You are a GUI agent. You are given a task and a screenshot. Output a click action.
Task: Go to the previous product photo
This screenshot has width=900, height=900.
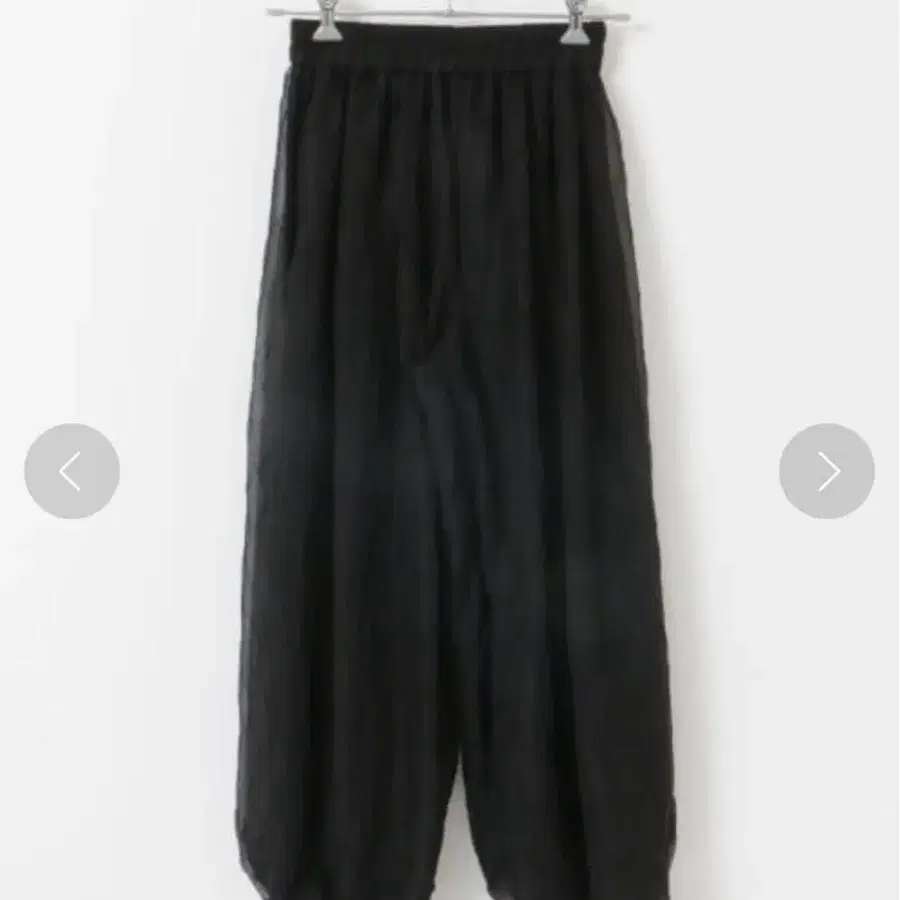(72, 471)
